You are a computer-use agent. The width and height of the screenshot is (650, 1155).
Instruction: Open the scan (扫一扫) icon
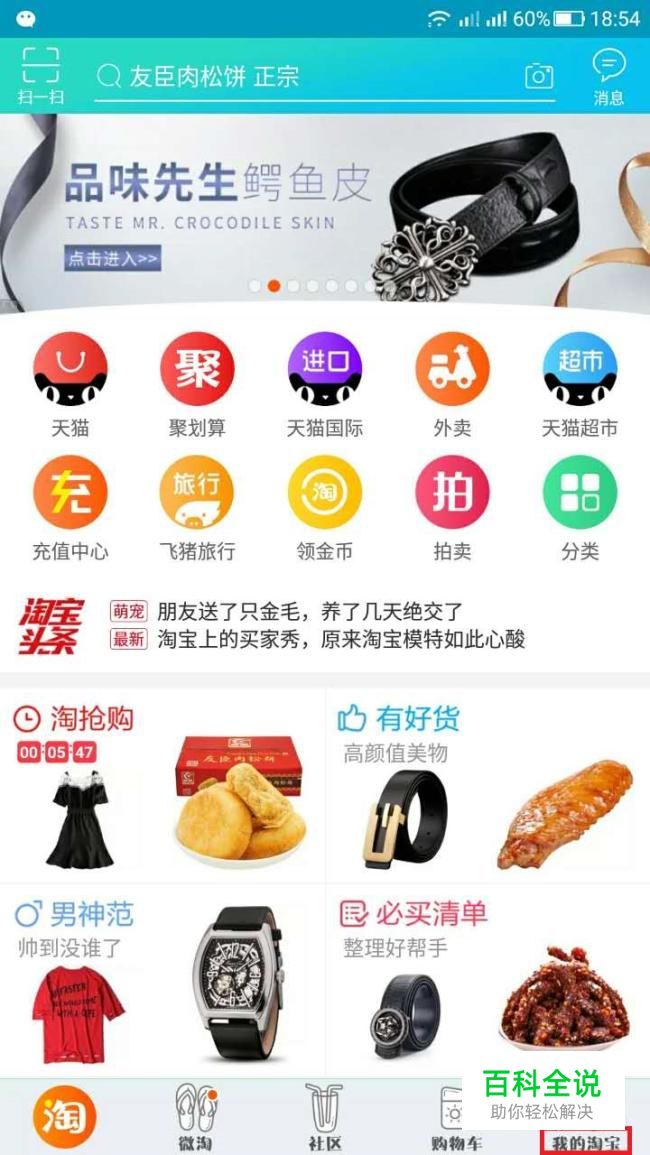pyautogui.click(x=40, y=75)
